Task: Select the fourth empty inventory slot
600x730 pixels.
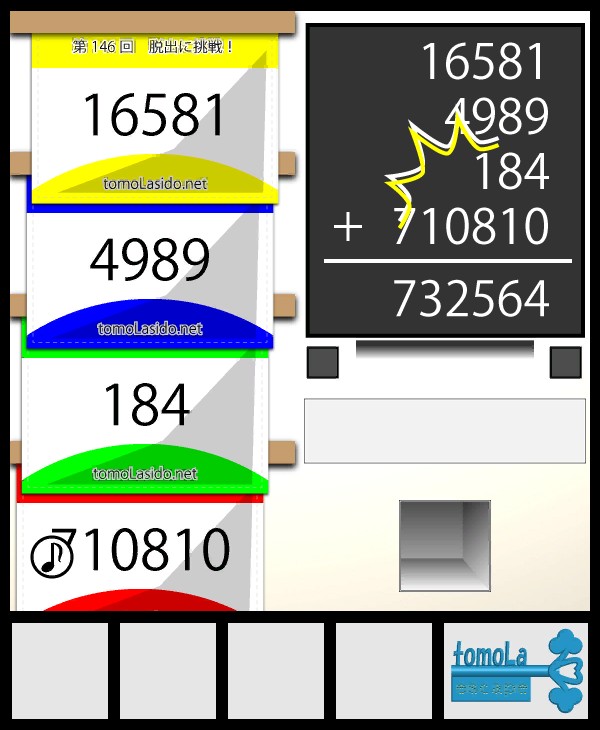Action: pos(384,671)
